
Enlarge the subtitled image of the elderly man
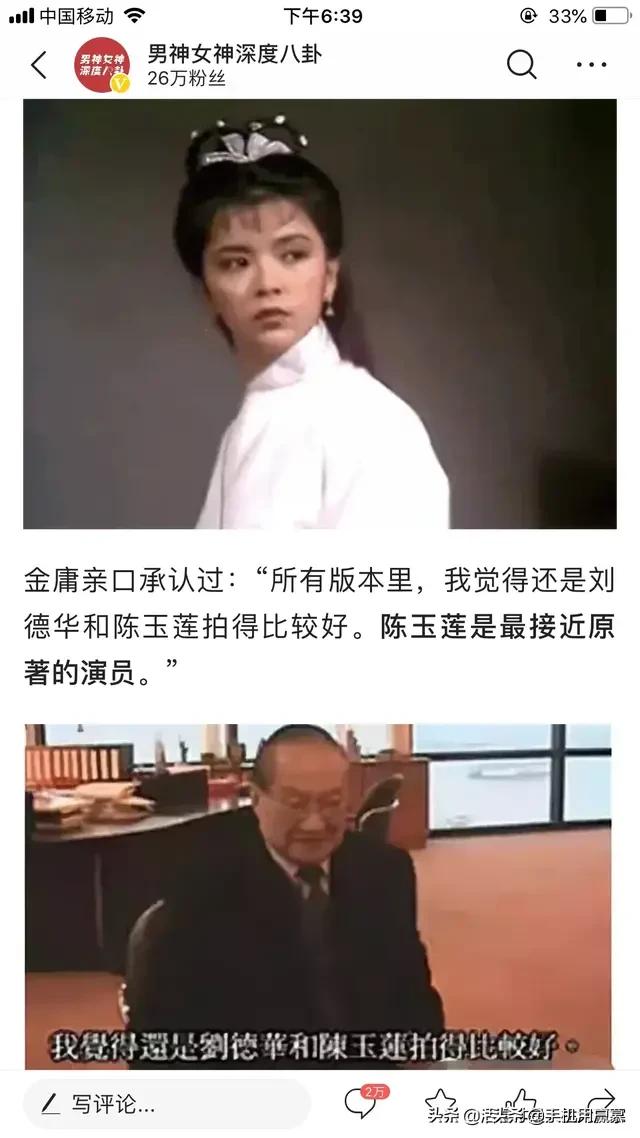click(x=318, y=895)
